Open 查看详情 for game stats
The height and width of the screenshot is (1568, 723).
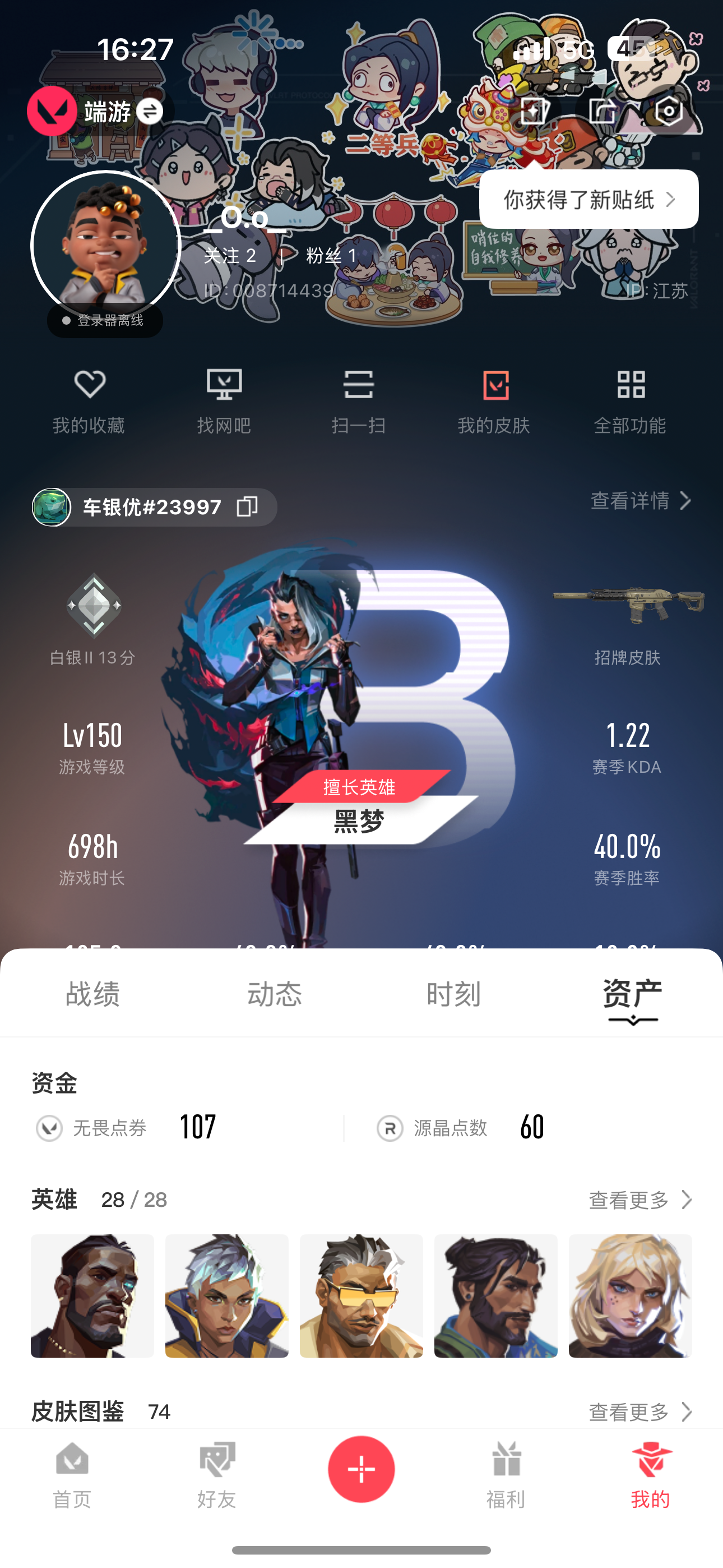click(641, 501)
